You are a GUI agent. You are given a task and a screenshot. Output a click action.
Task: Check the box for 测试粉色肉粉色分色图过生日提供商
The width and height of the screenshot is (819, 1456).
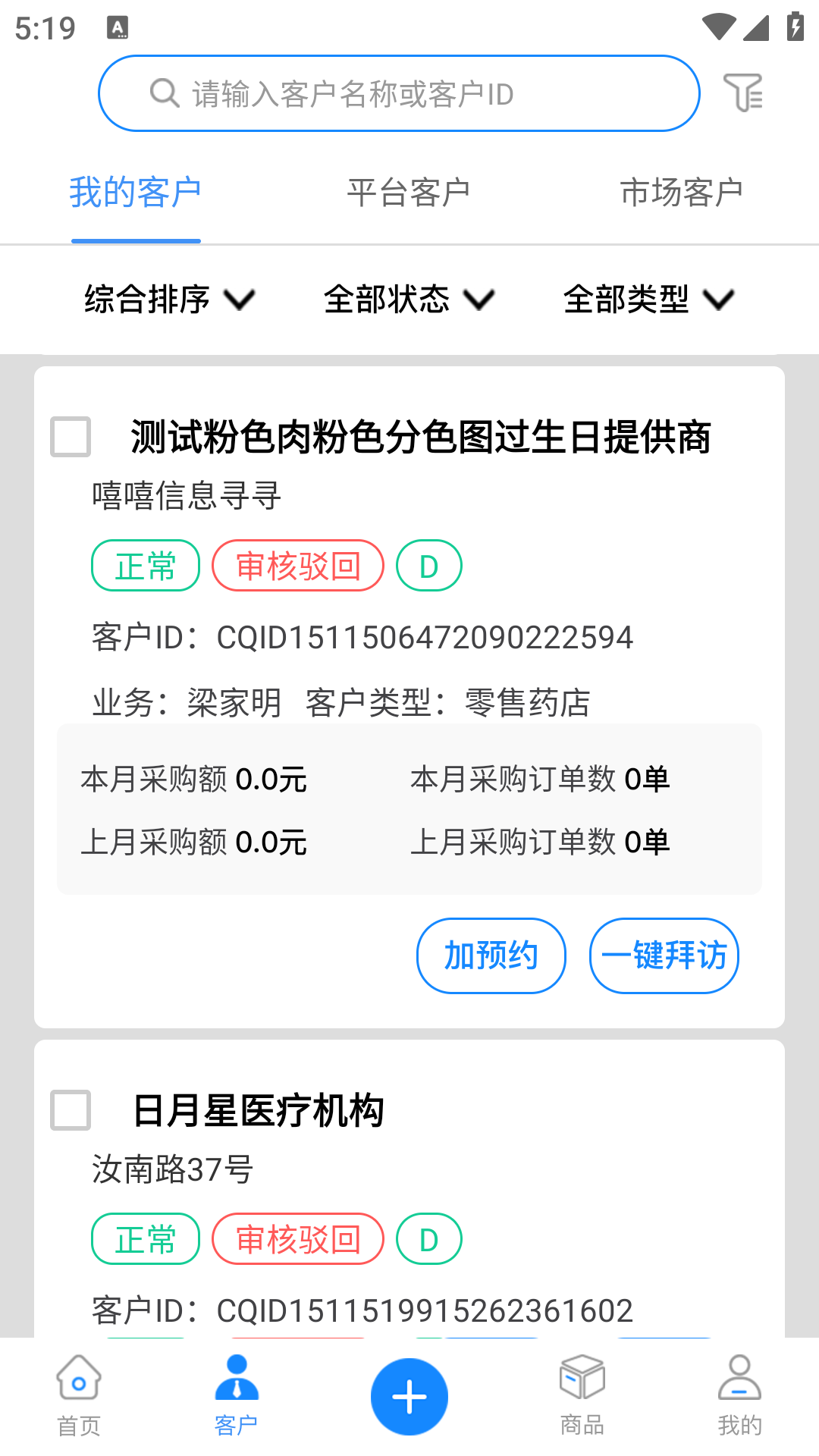(71, 437)
